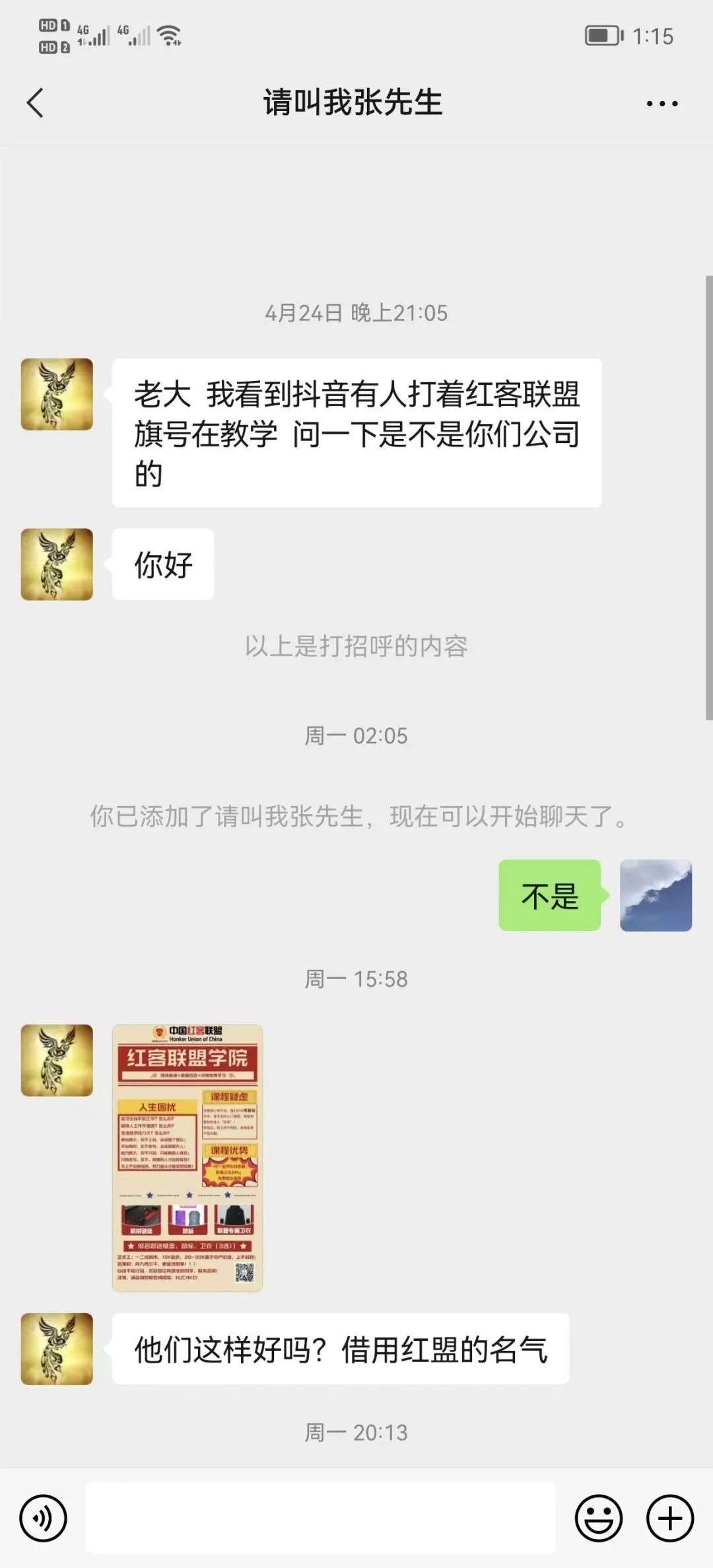The height and width of the screenshot is (1568, 713).
Task: Go back from the chat
Action: (36, 103)
